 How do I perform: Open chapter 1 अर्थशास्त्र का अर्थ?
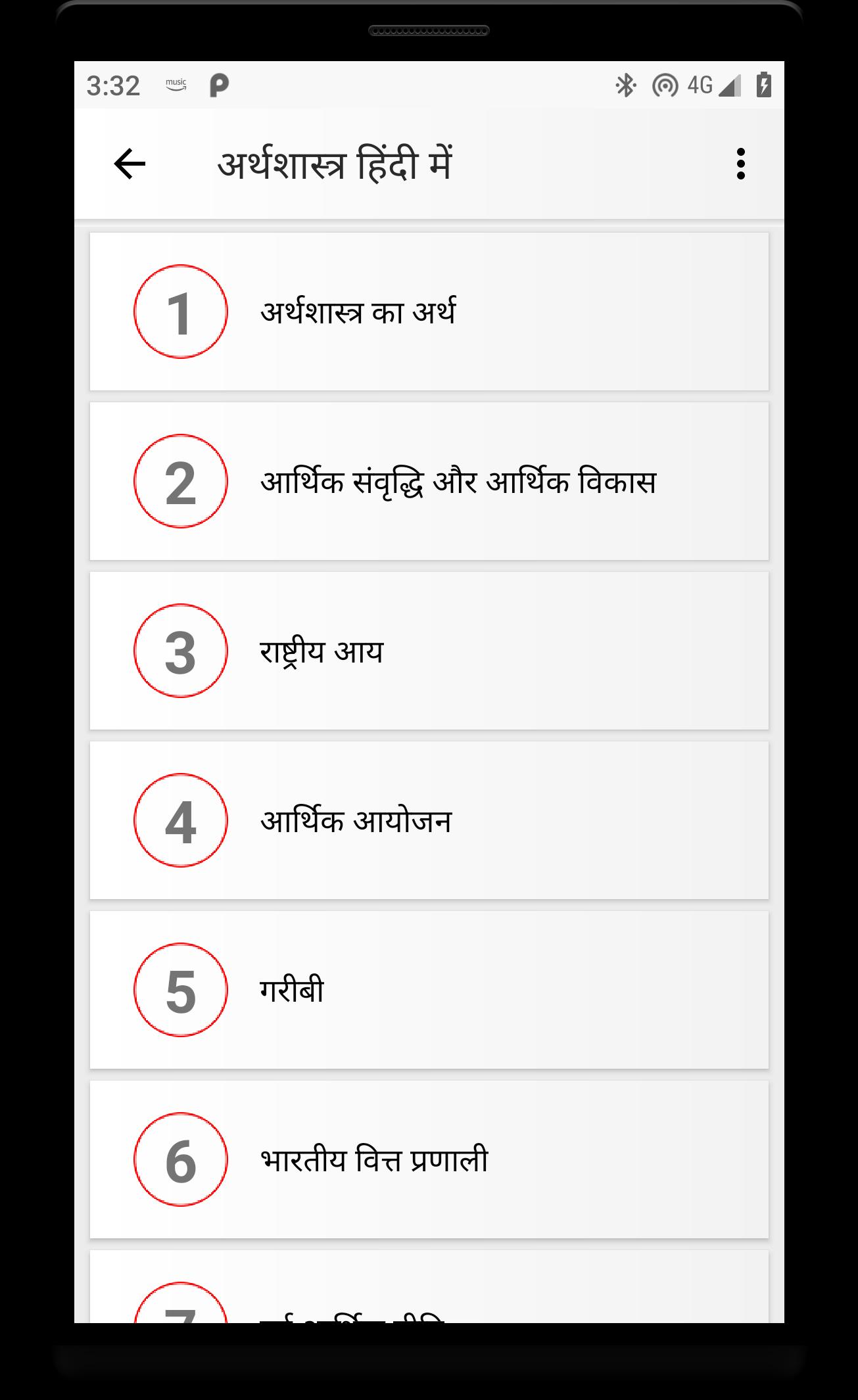429,312
